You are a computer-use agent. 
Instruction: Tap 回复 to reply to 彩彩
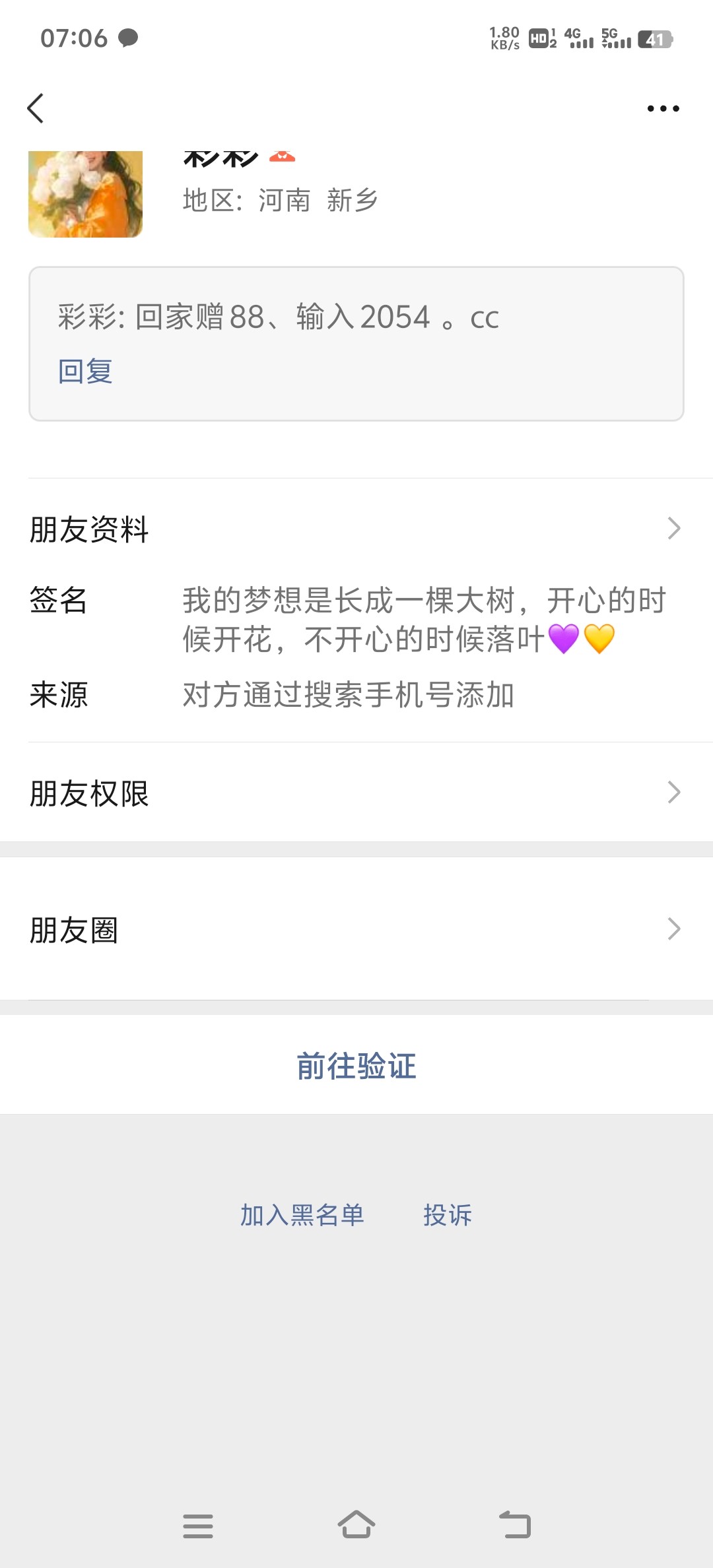[85, 372]
